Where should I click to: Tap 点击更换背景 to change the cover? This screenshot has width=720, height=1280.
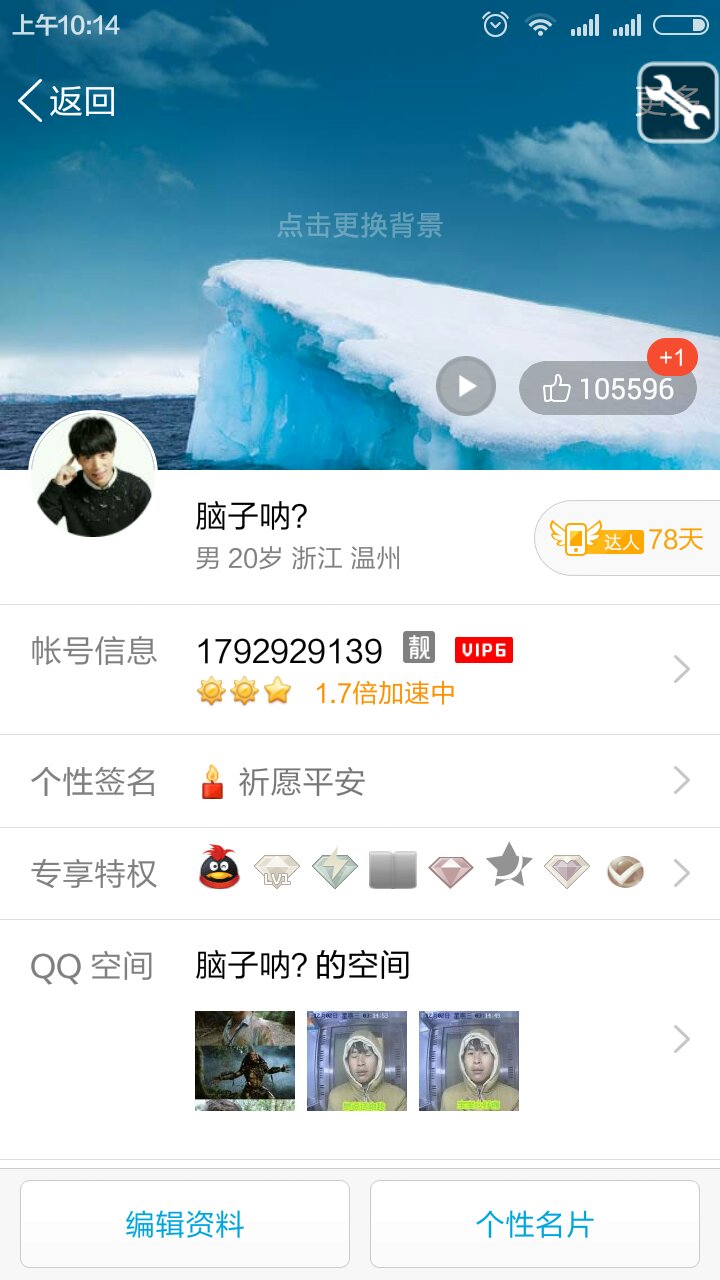tap(360, 226)
